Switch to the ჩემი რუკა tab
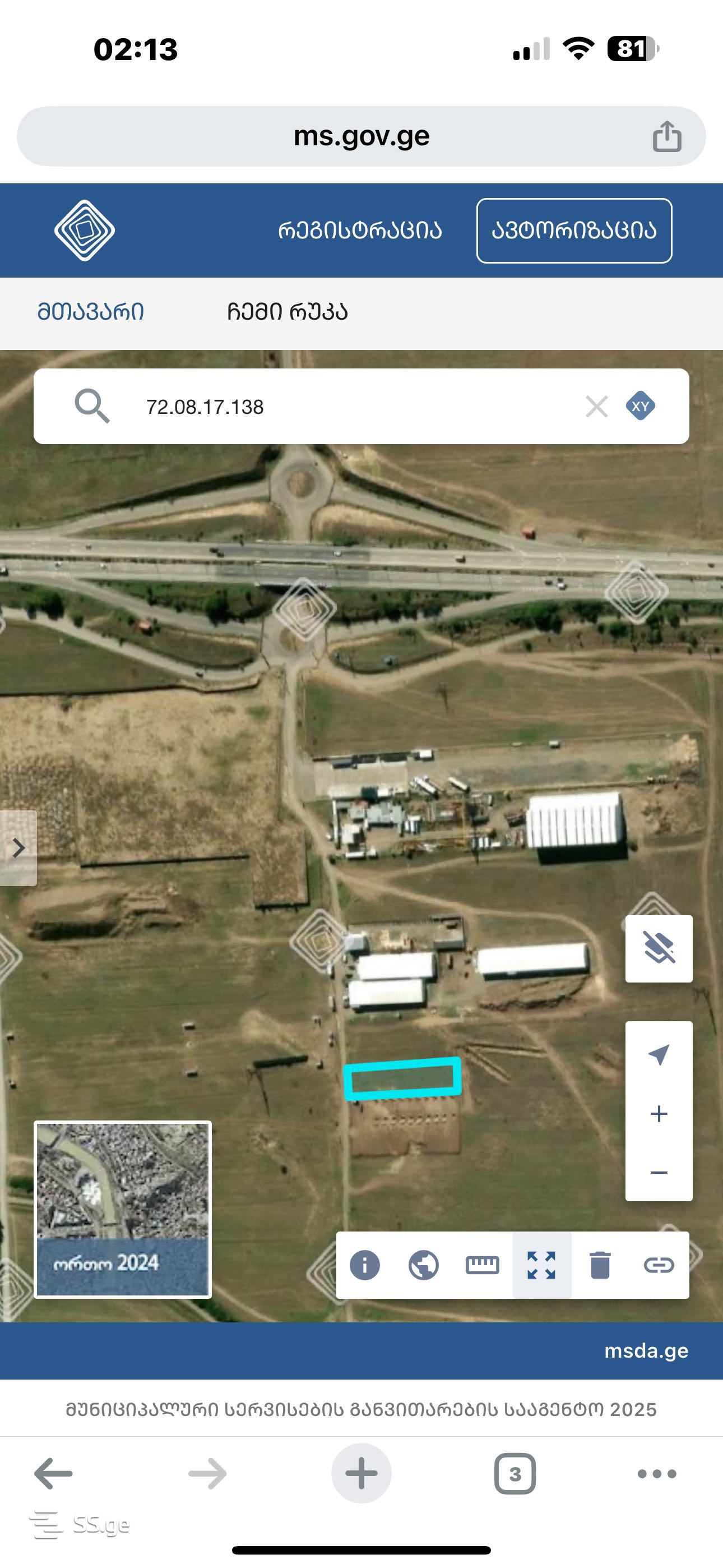Screen dimensions: 723x1568 point(288,312)
